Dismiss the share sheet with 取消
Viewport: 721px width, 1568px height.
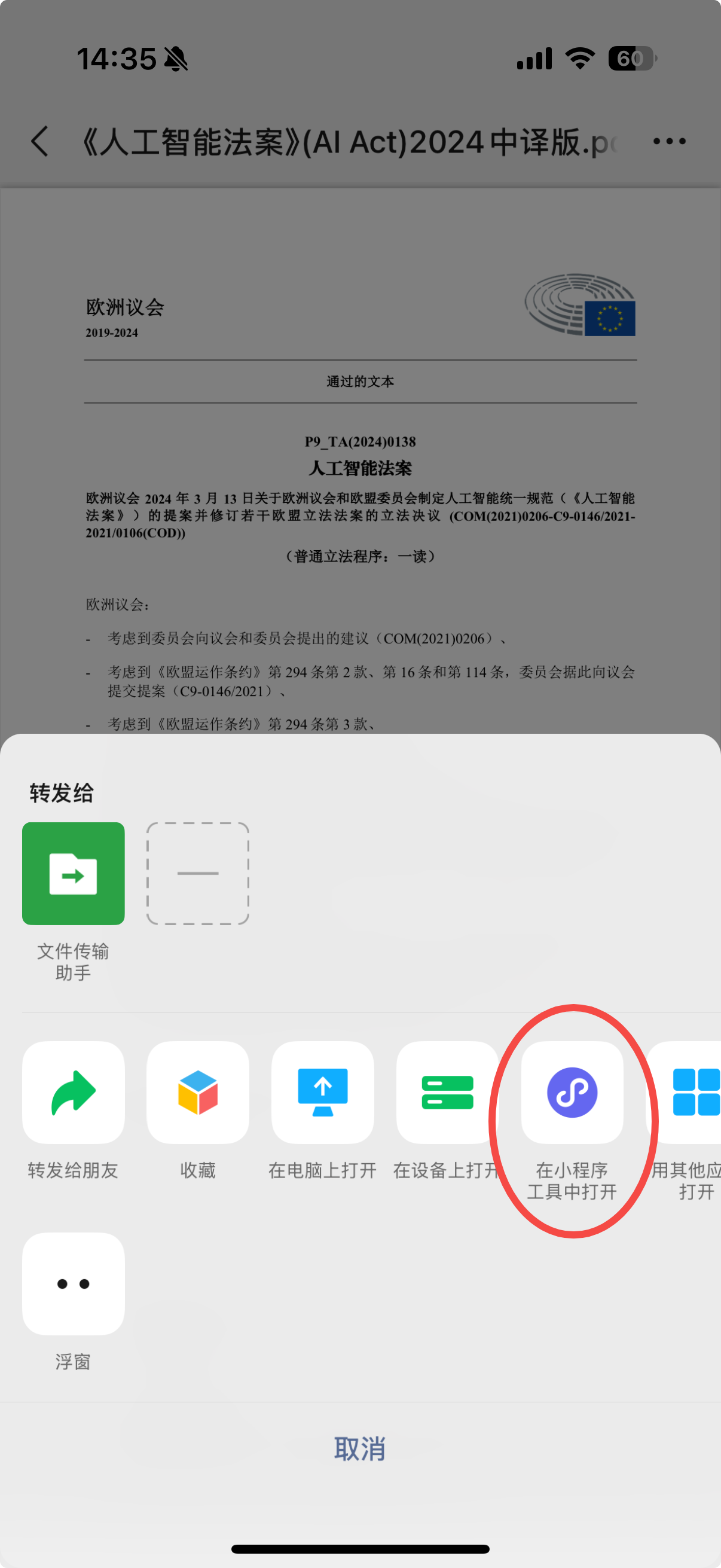pos(360,1448)
